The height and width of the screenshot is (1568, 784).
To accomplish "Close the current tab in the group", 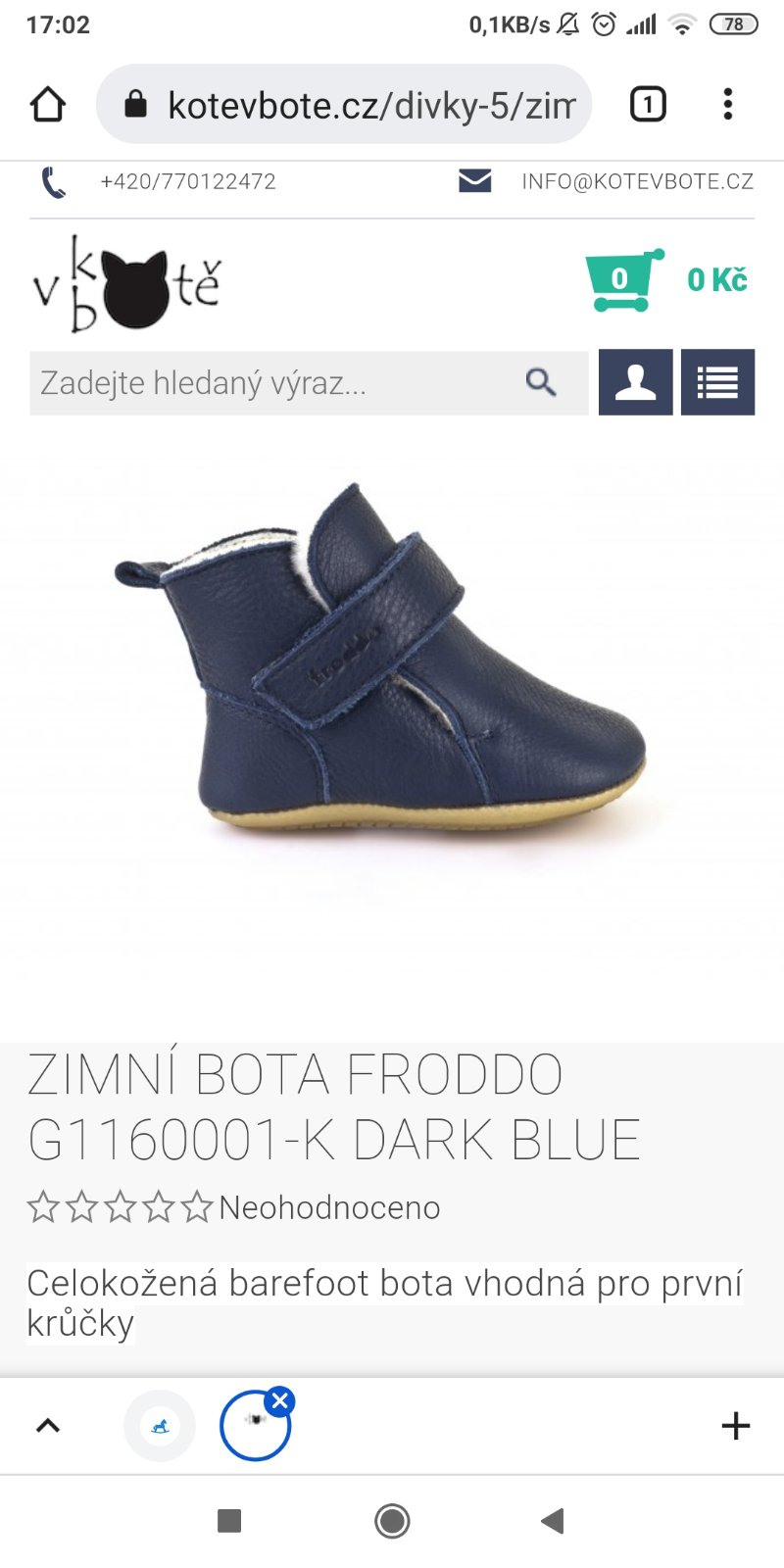I will [280, 1400].
